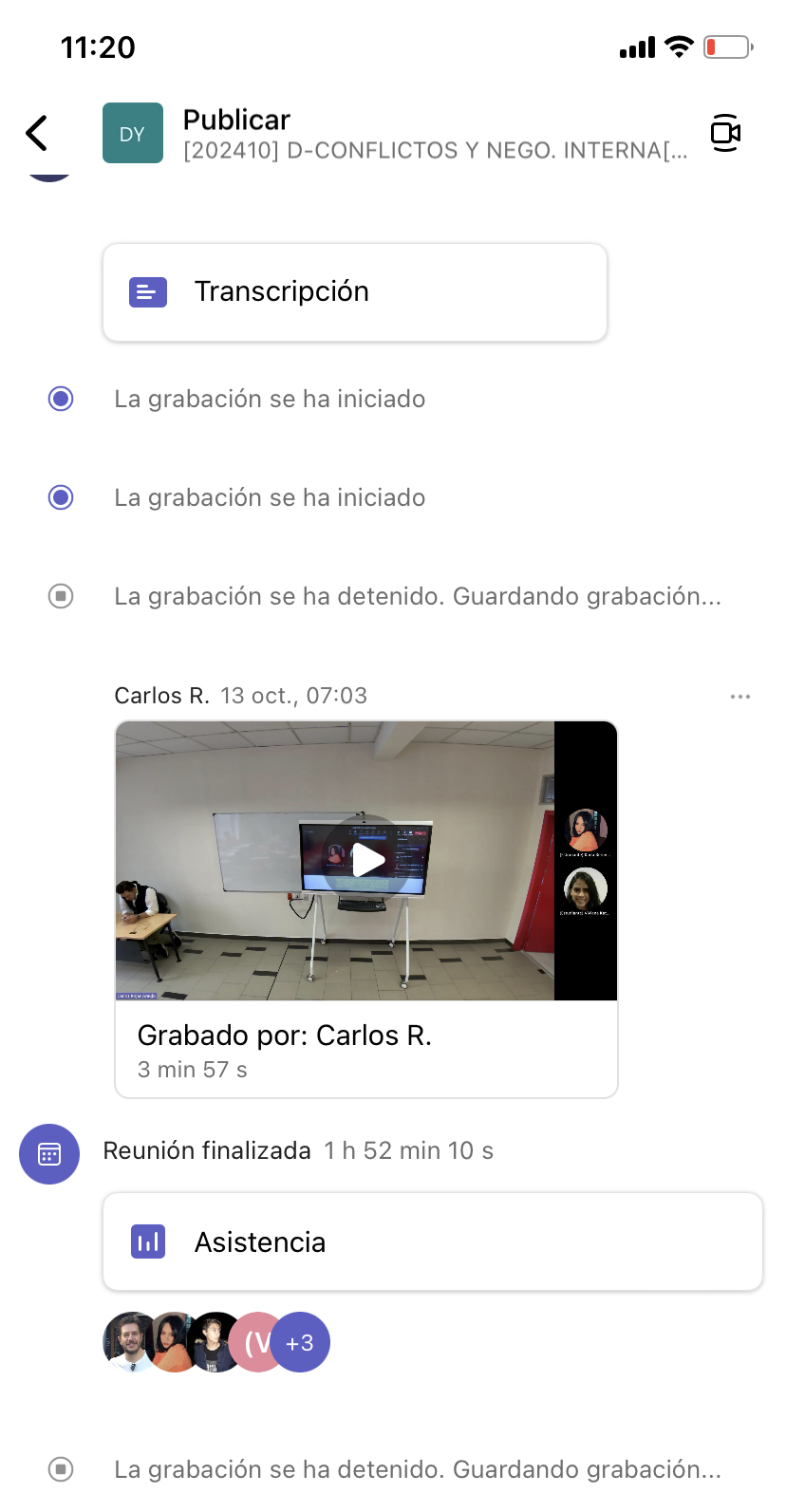The height and width of the screenshot is (1512, 786).
Task: Open the 3 min 57 s recording card
Action: [365, 1050]
